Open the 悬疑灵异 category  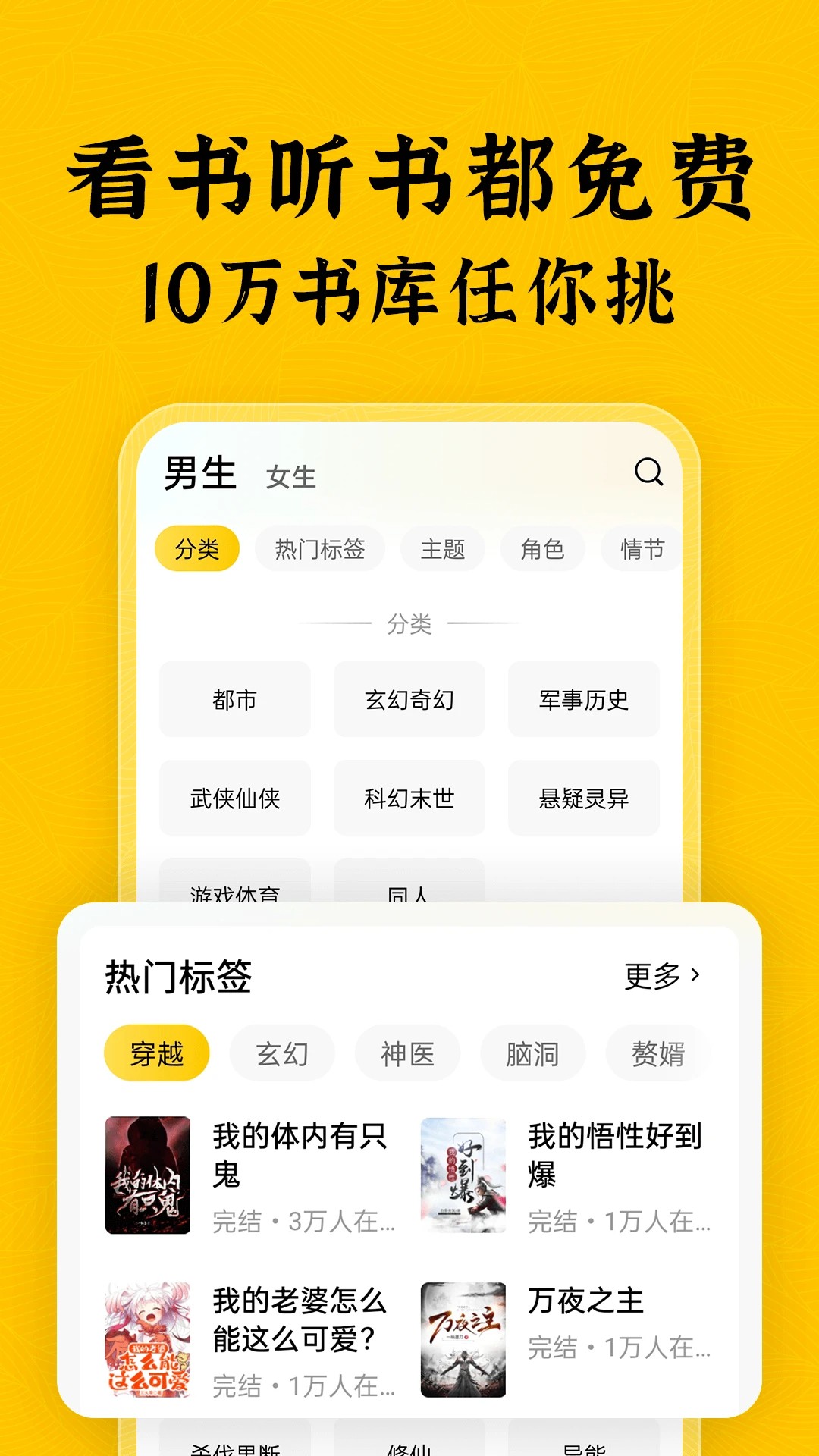pos(583,799)
